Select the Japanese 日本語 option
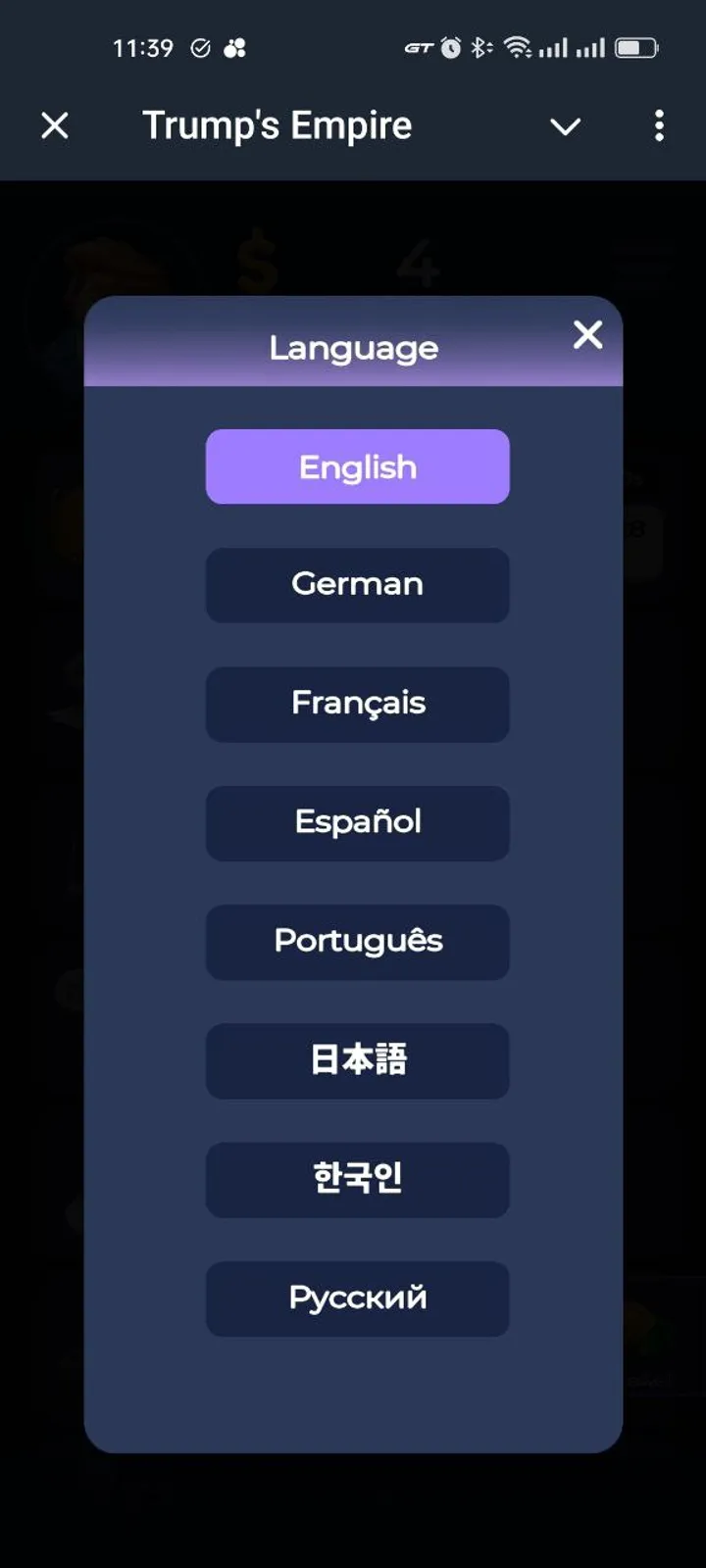Viewport: 706px width, 1568px height. 357,1060
